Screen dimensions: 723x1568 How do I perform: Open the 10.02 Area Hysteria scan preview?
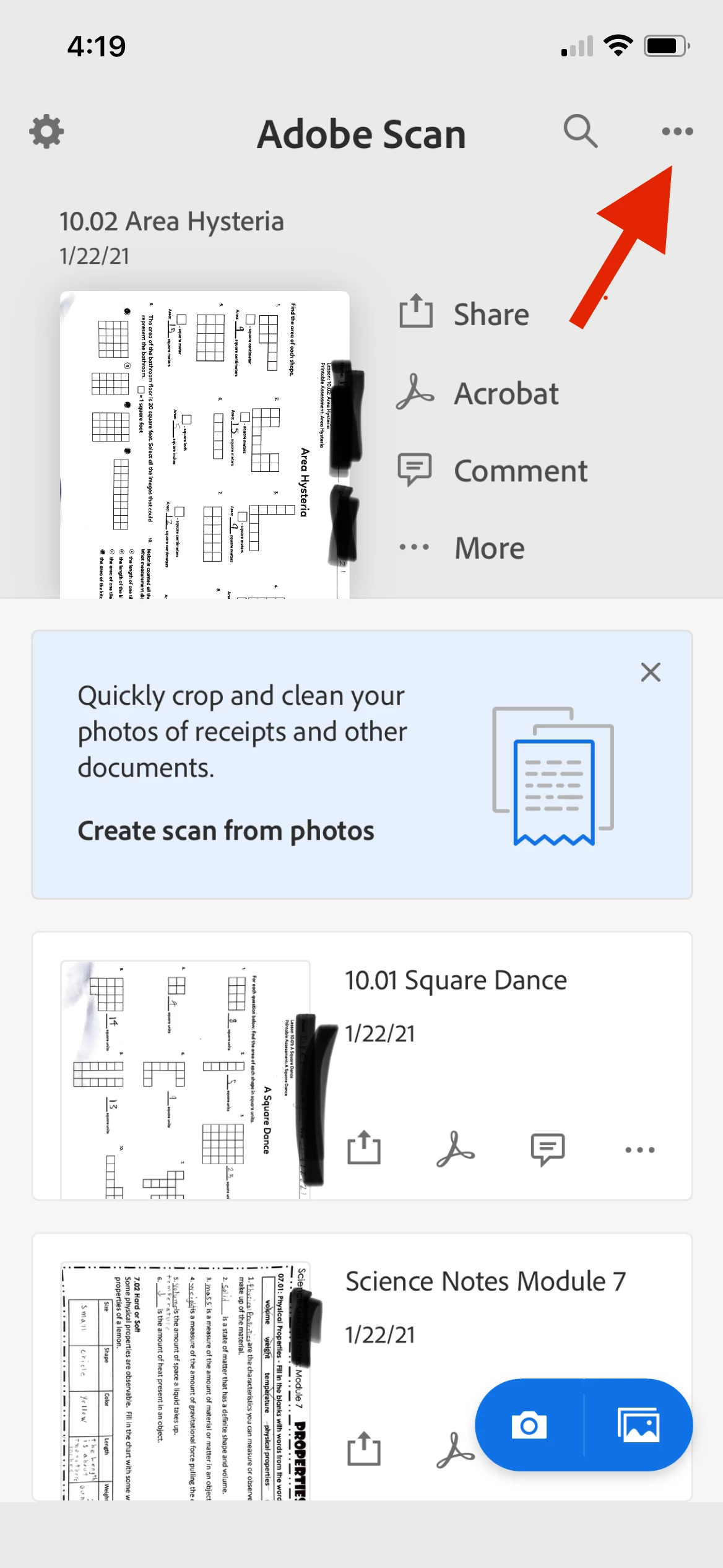(204, 445)
